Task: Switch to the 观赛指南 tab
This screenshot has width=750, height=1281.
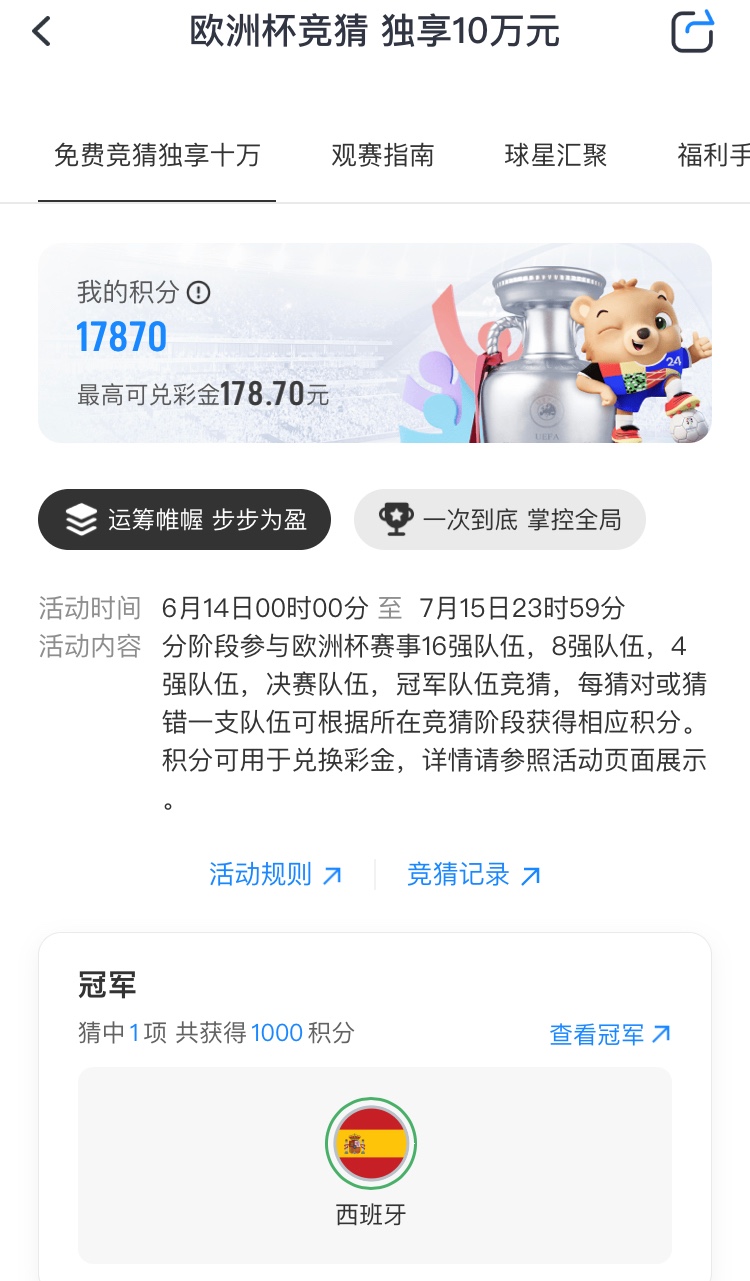Action: [383, 156]
